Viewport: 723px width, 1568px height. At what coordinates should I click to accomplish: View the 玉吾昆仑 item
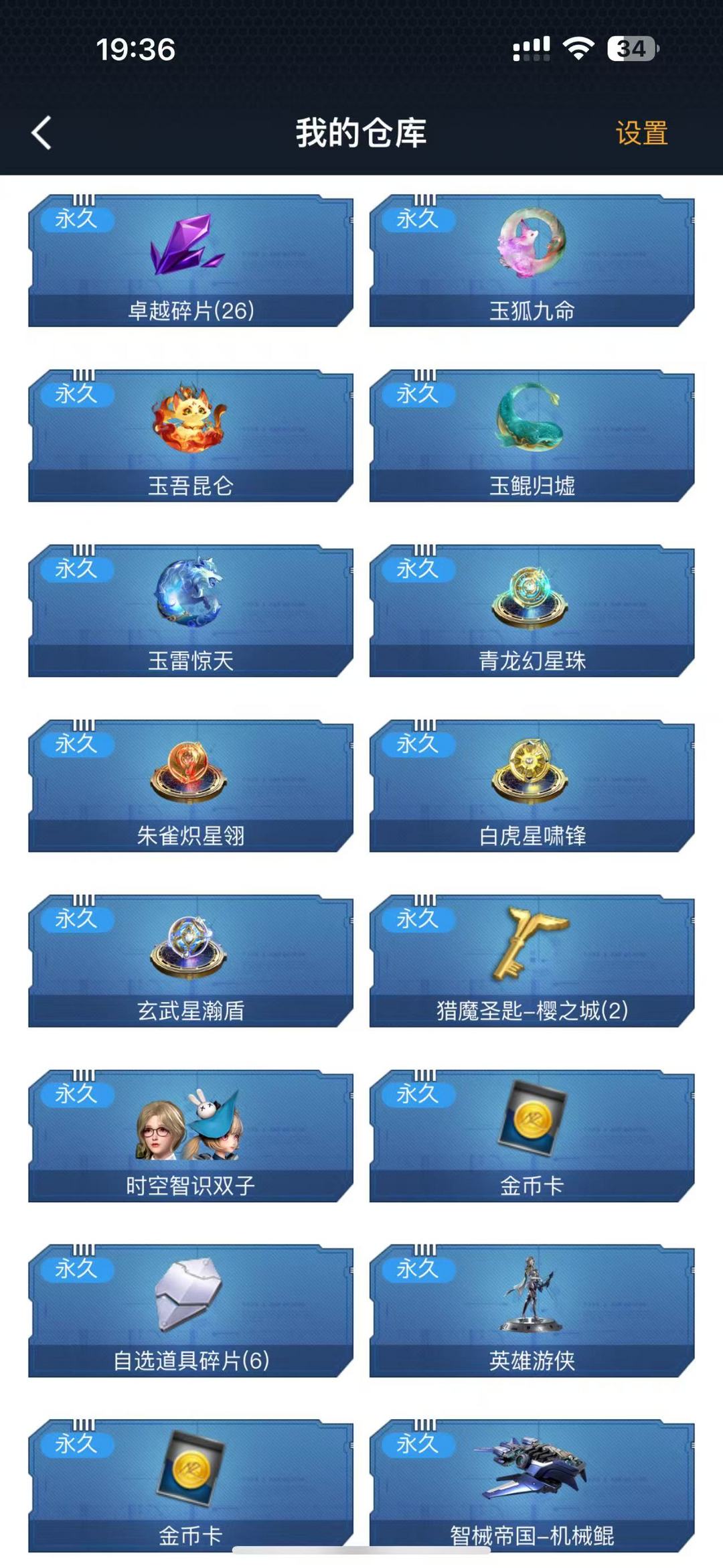point(191,436)
